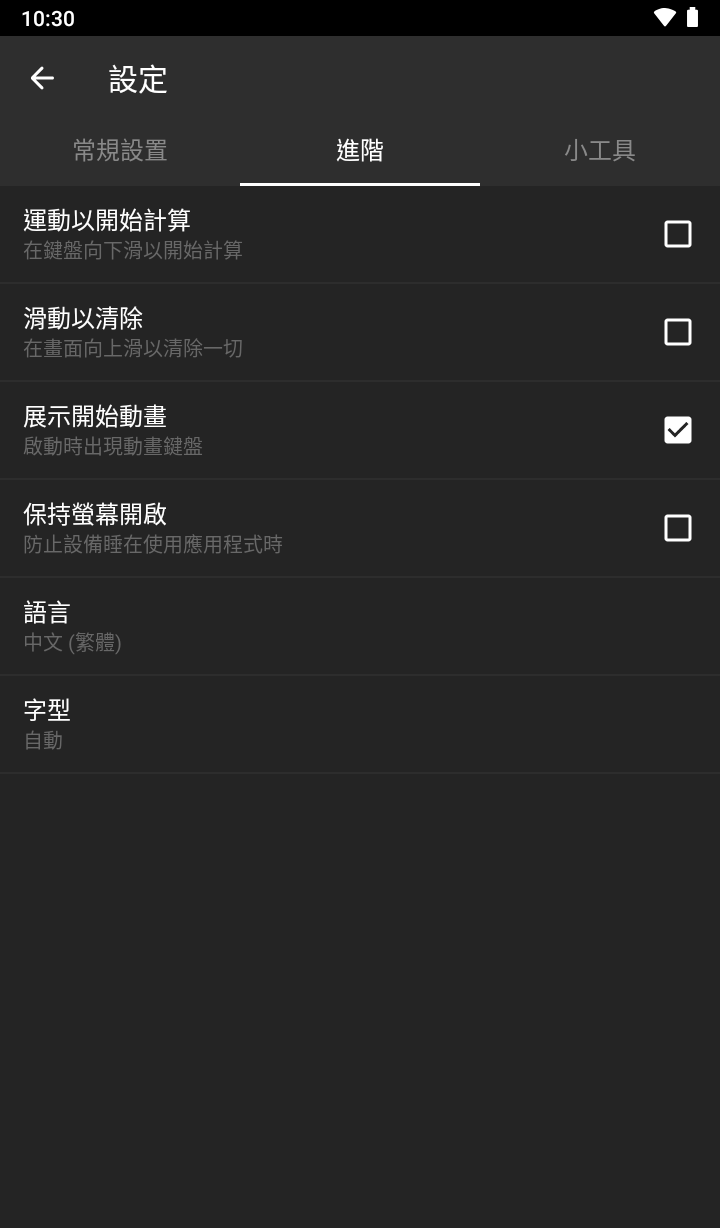This screenshot has width=720, height=1228.
Task: Disable 展示開始動畫 checkbox
Action: pos(678,429)
